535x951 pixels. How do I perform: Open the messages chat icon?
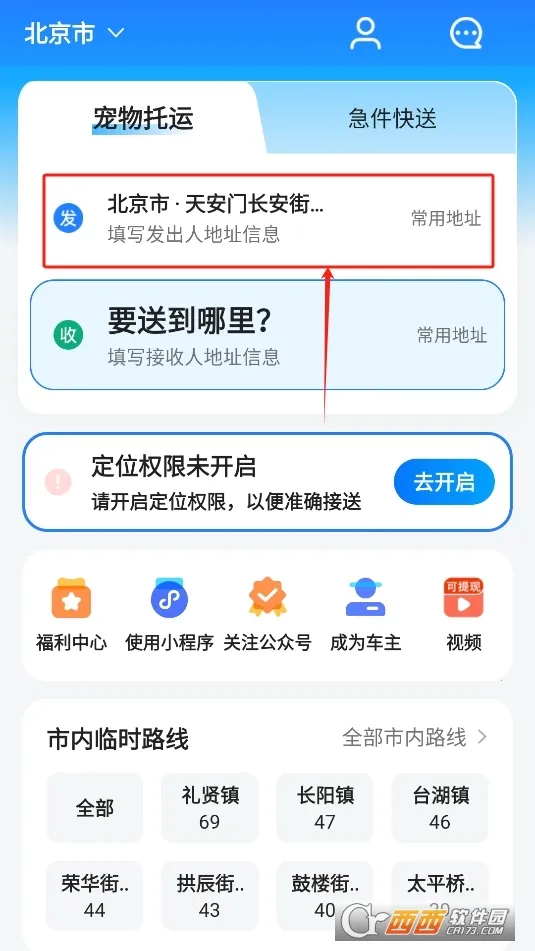point(466,33)
